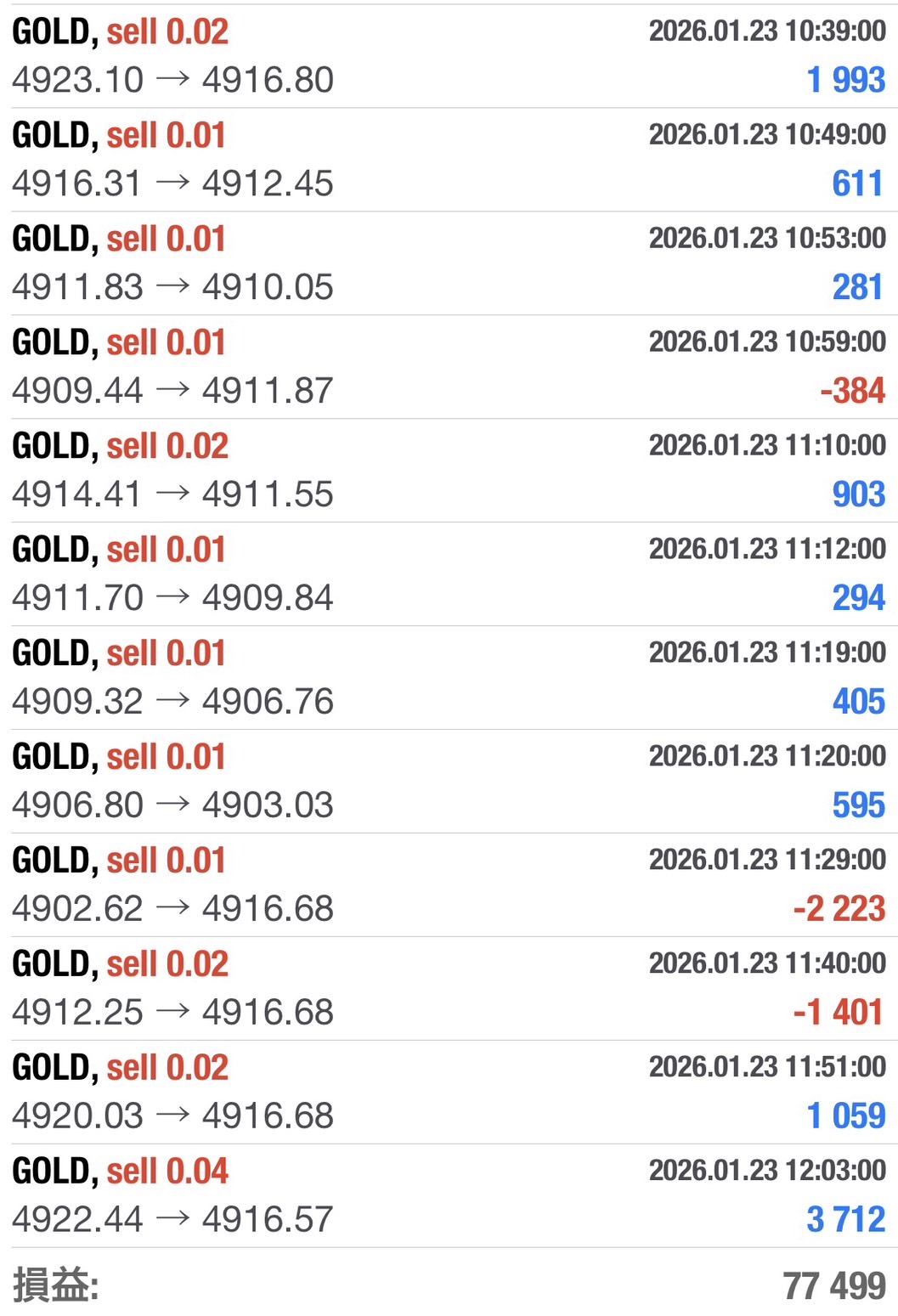The image size is (898, 1316).
Task: Expand the GOLD sell trade closed at 10:39:00
Action: (x=449, y=56)
